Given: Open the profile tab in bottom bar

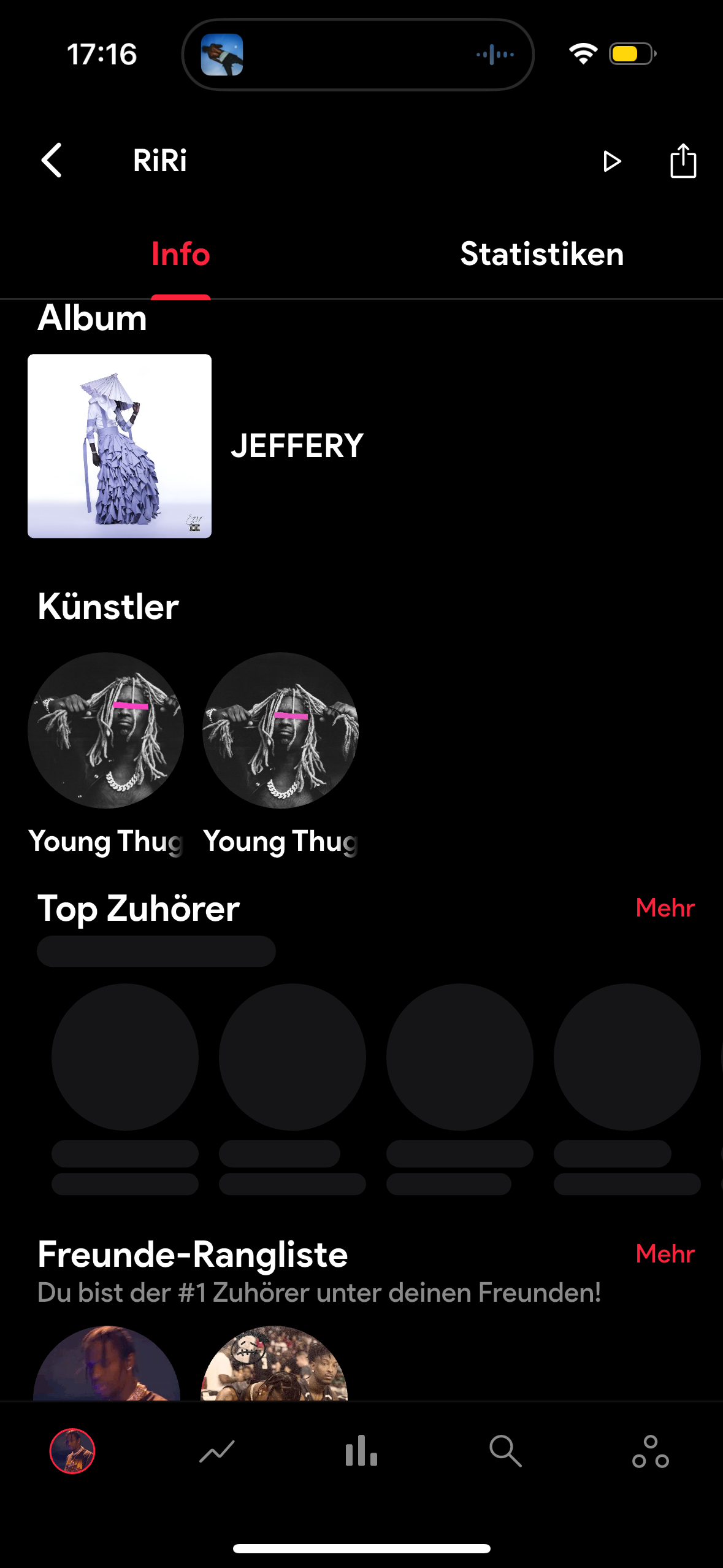Looking at the screenshot, I should coord(72,1451).
